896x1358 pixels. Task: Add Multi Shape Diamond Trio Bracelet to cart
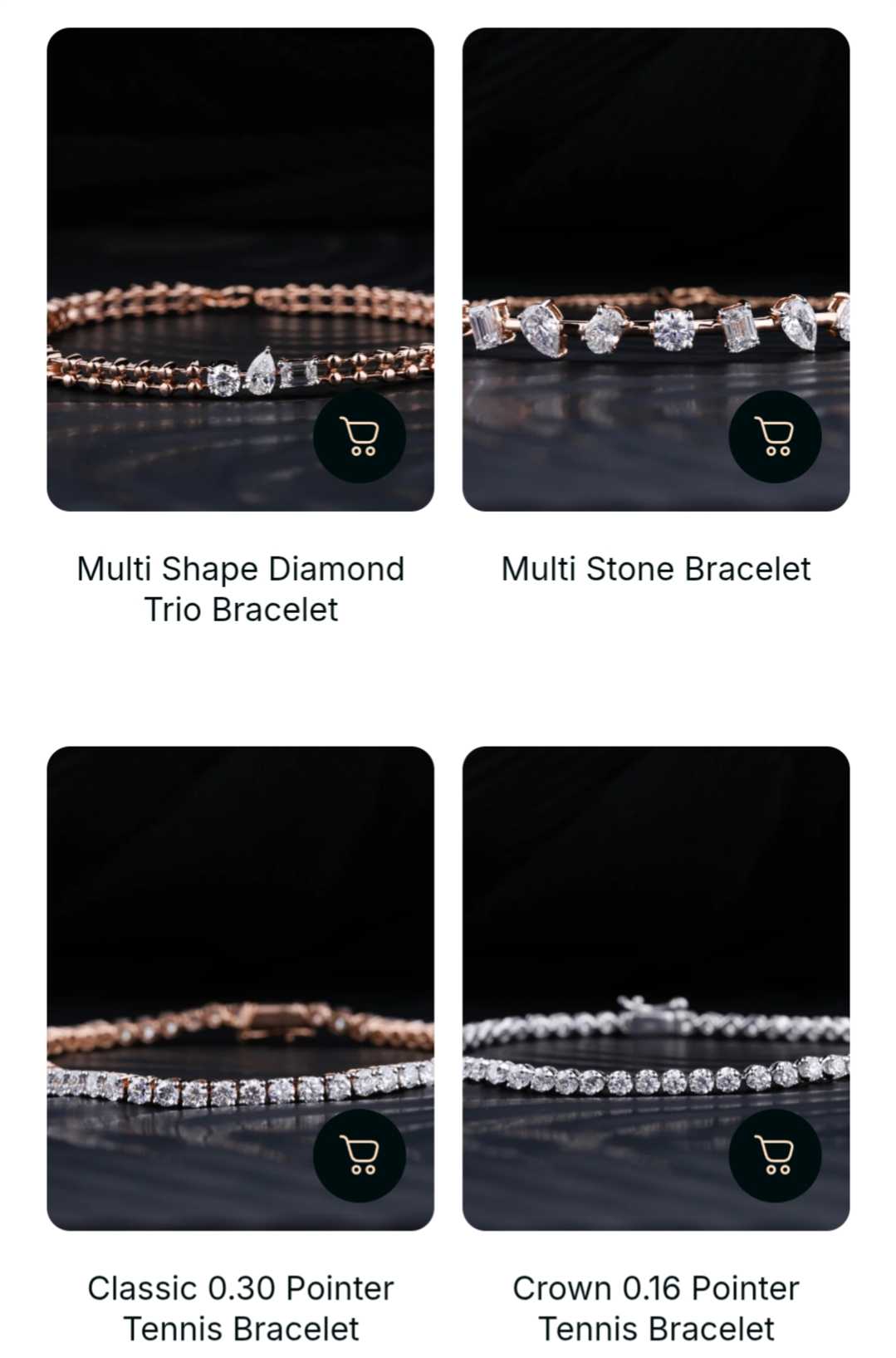point(359,436)
